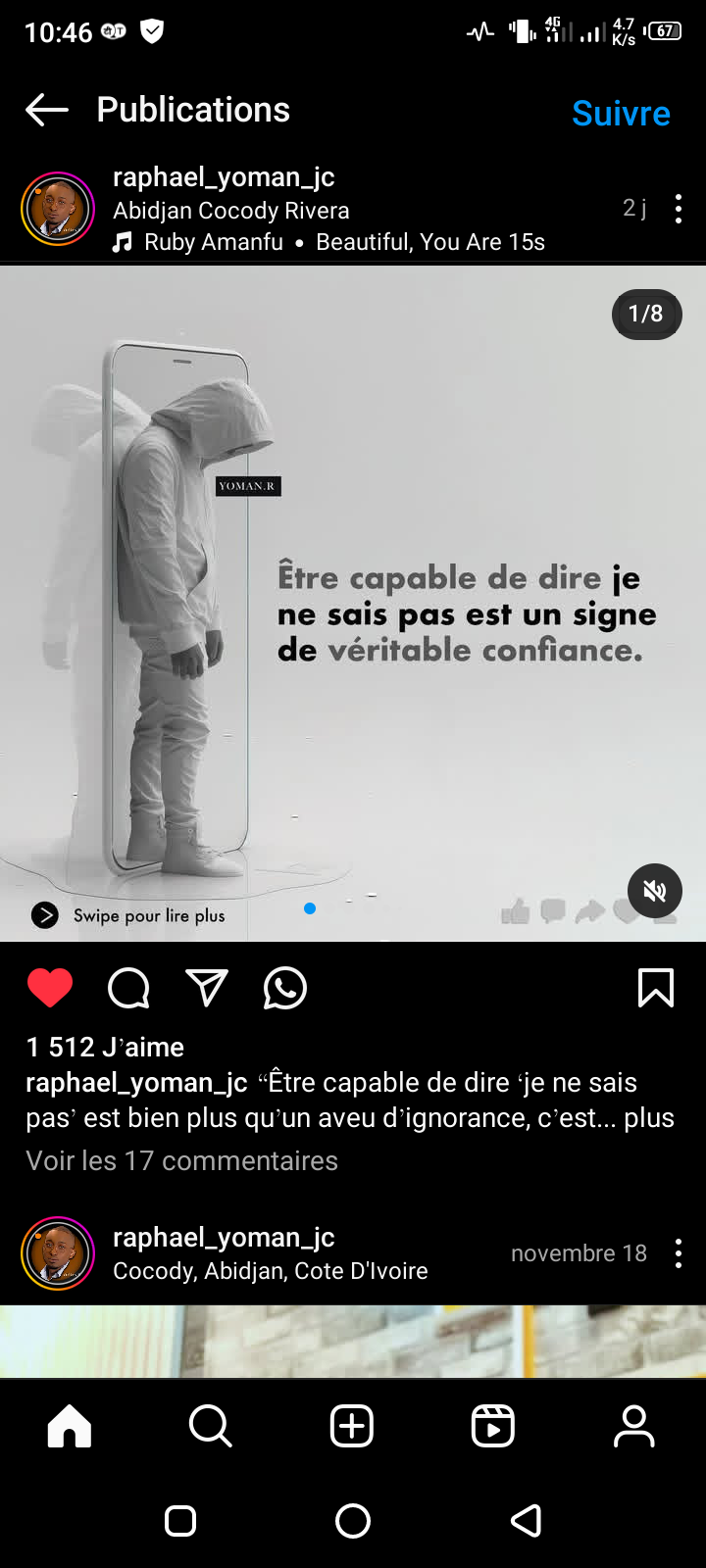The width and height of the screenshot is (706, 1568).
Task: Open raphael_yoman_jc profile picture on first post
Action: click(x=58, y=209)
